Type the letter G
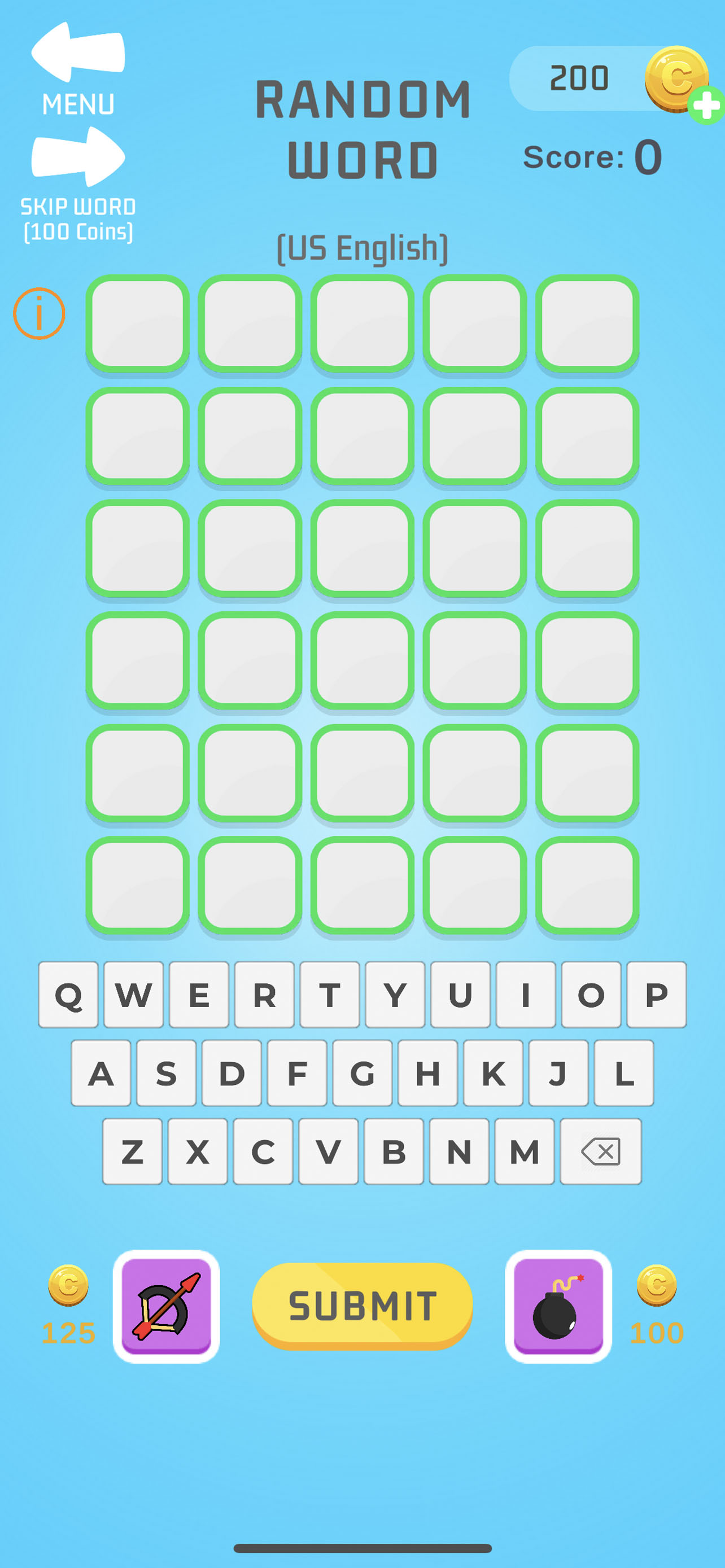Screen dimensions: 725x1568 point(362,1072)
